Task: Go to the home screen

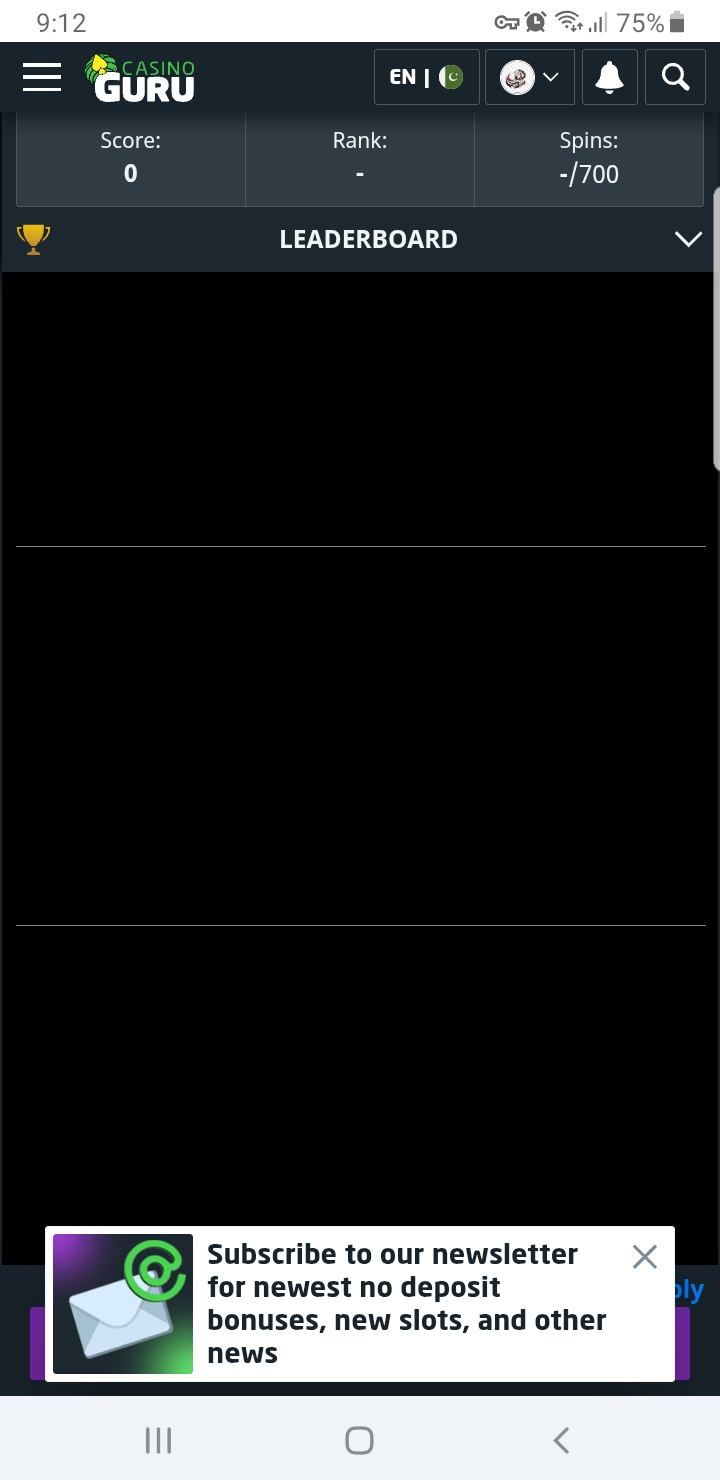Action: pos(359,1440)
